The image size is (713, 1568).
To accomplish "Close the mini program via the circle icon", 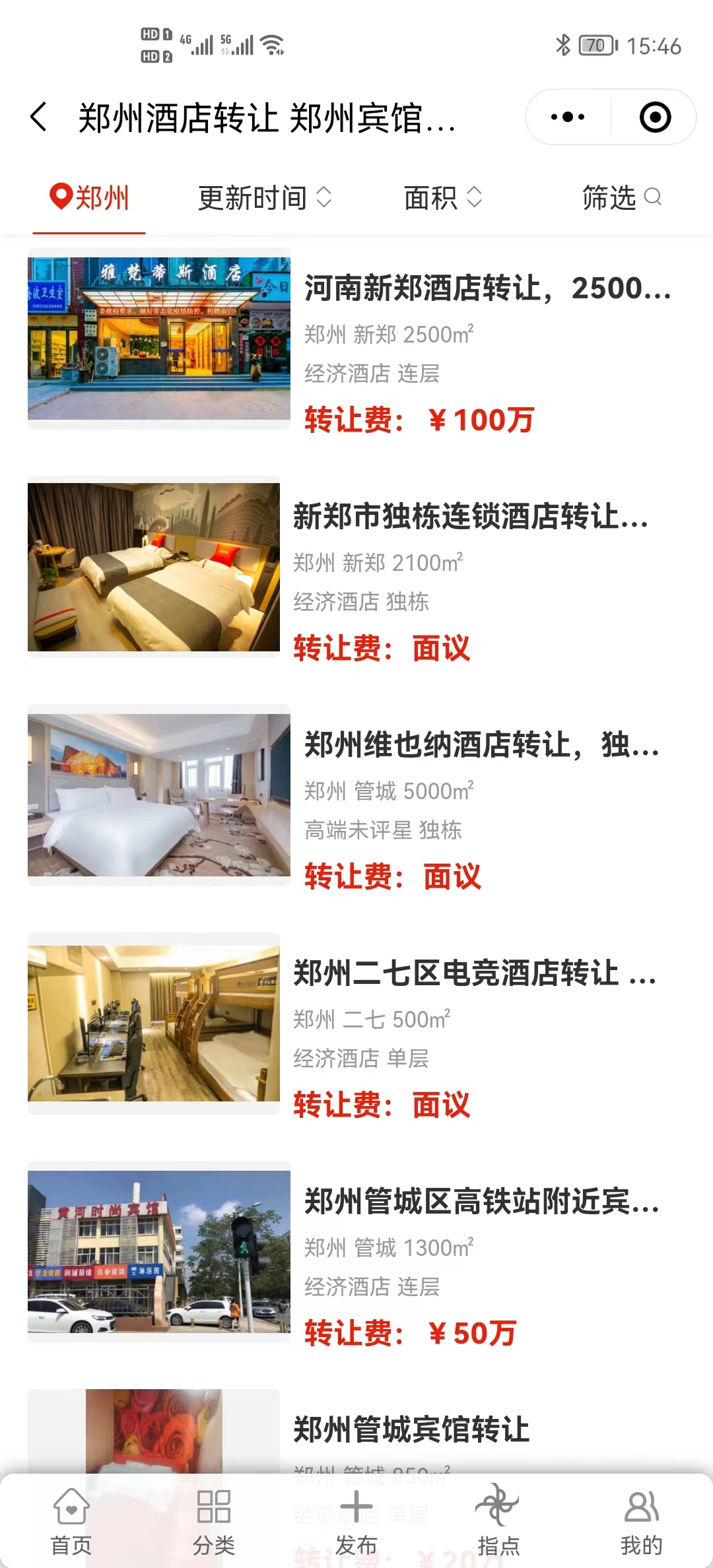I will tap(655, 117).
